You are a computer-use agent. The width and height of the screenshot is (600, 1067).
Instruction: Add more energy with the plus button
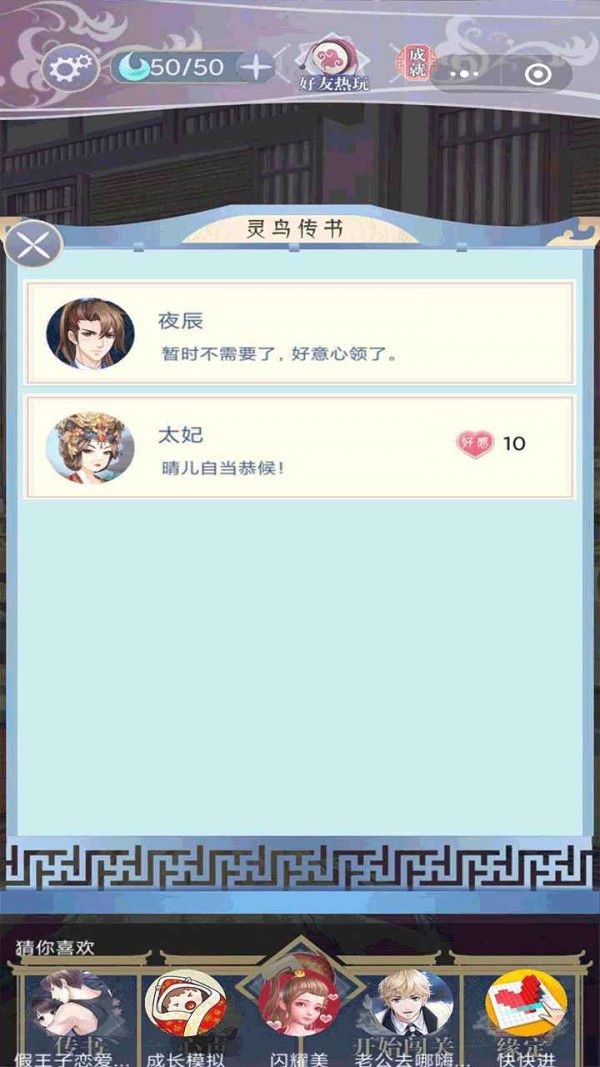tap(257, 68)
